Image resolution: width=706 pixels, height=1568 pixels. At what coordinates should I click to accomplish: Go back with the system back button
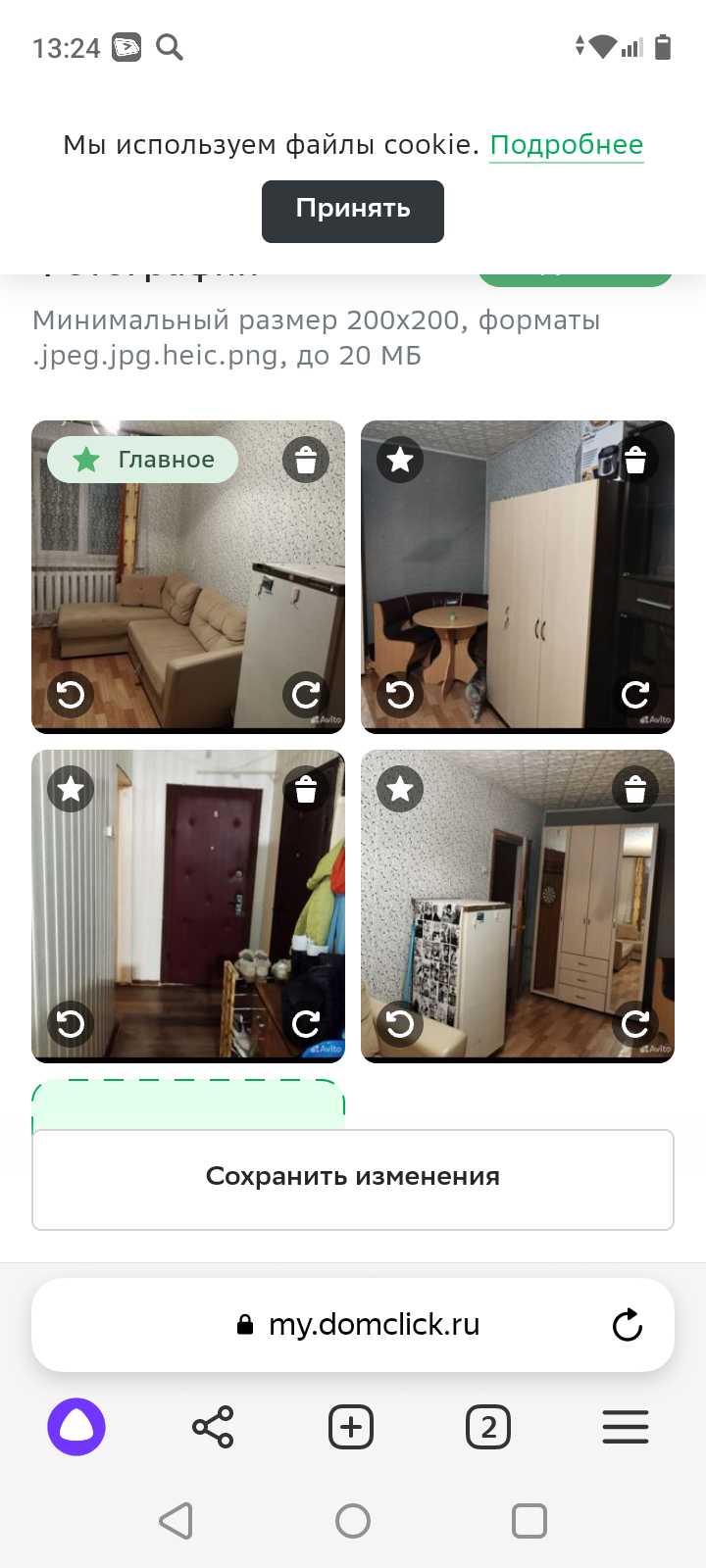(x=176, y=1521)
